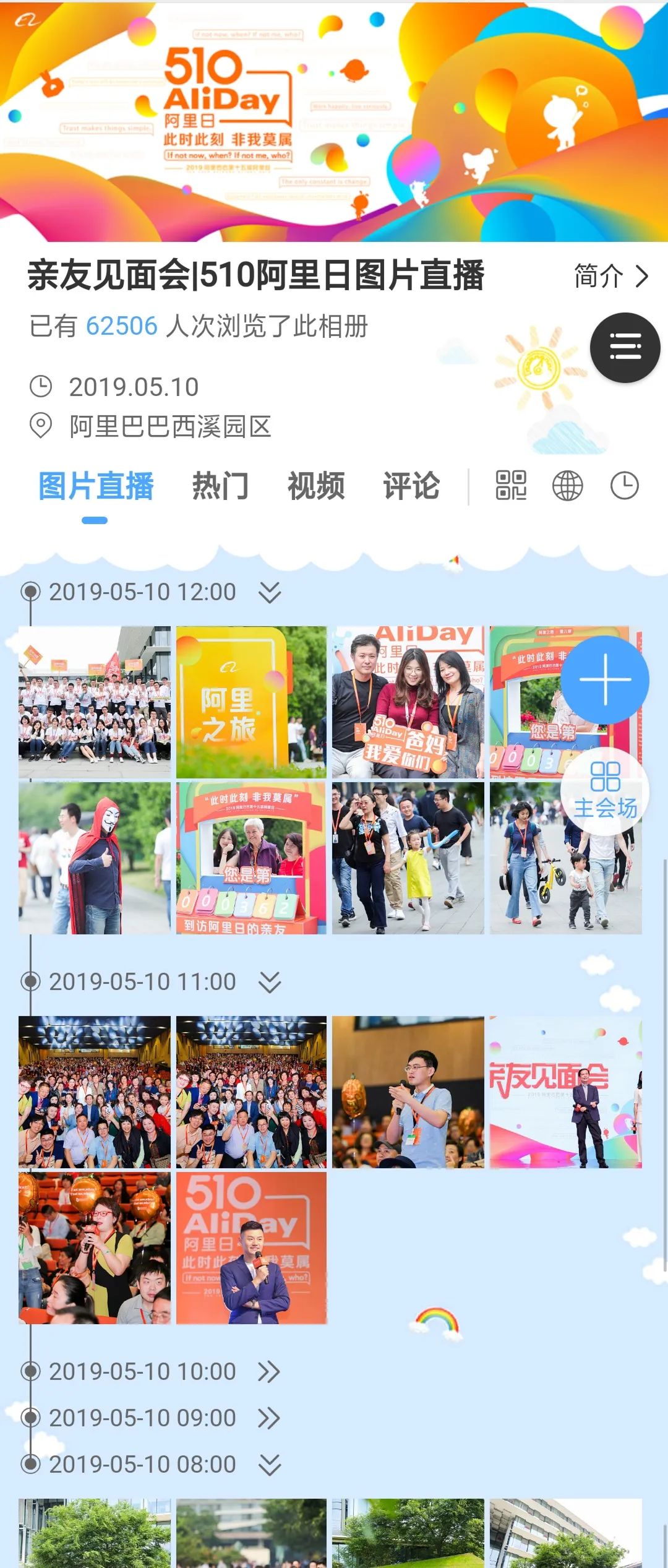Open the 简介 introduction link

pos(610,276)
